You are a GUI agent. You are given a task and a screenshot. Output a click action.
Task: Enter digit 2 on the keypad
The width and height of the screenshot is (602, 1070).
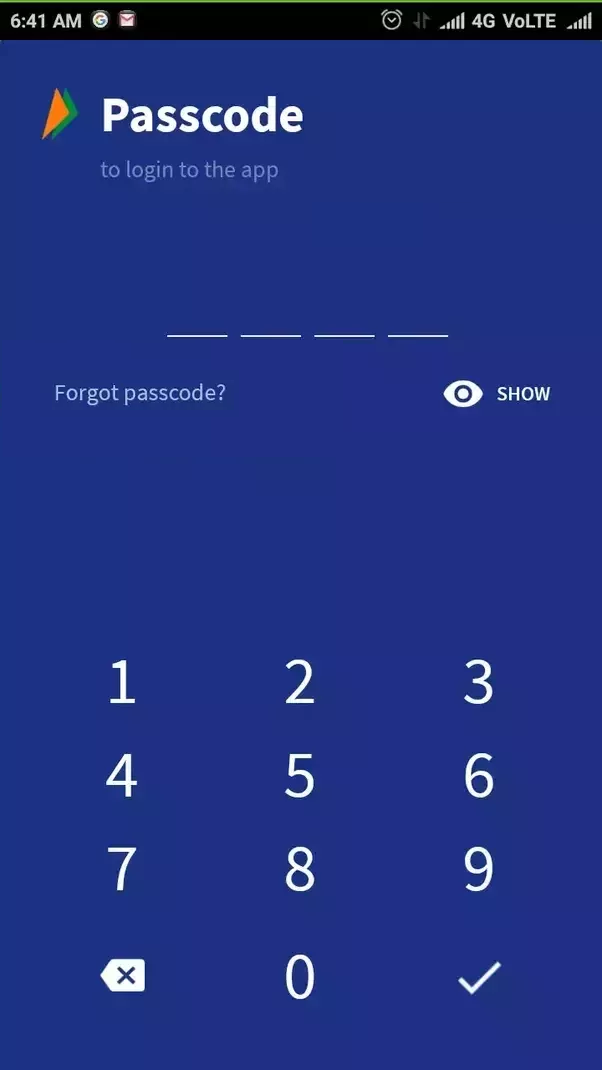click(x=300, y=682)
